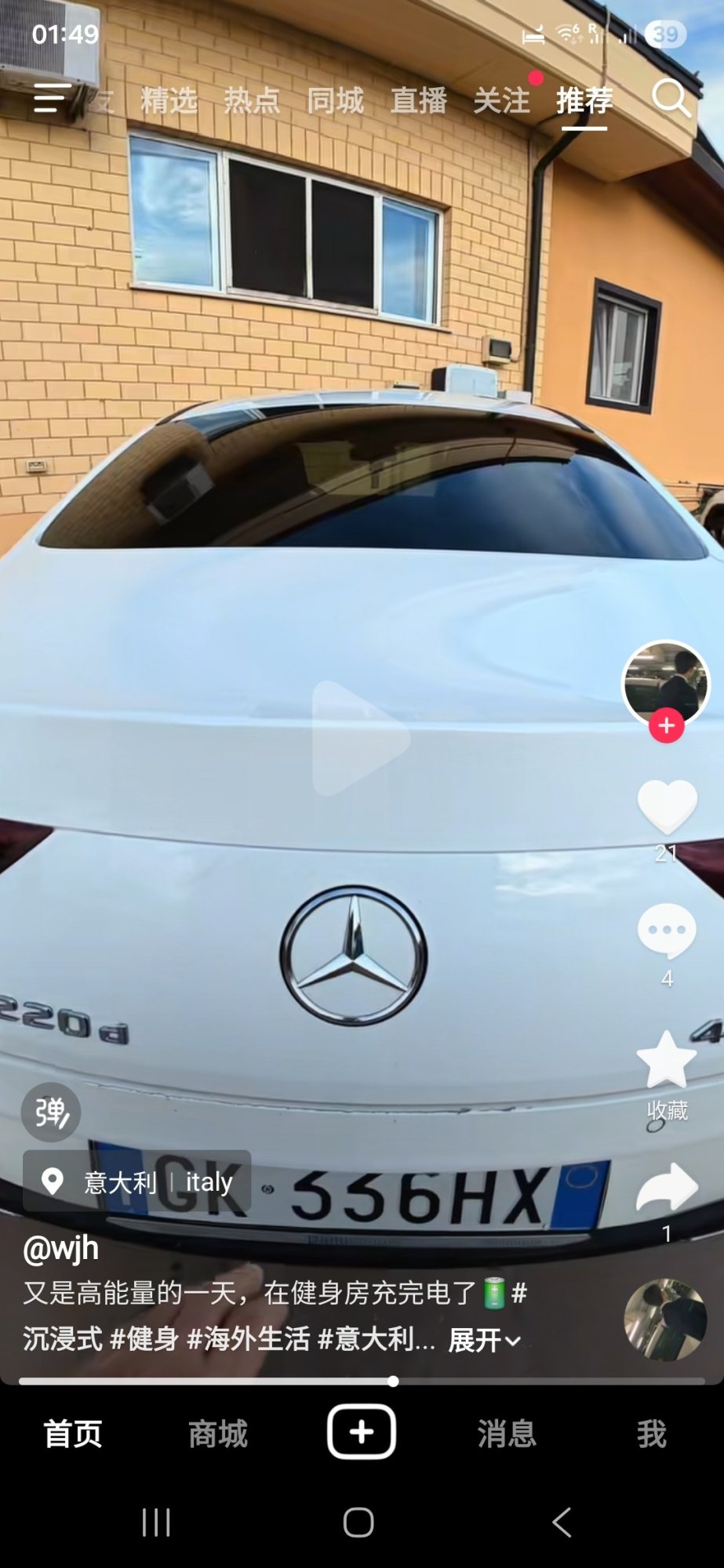
Task: Switch to the 关注 tab
Action: [501, 100]
